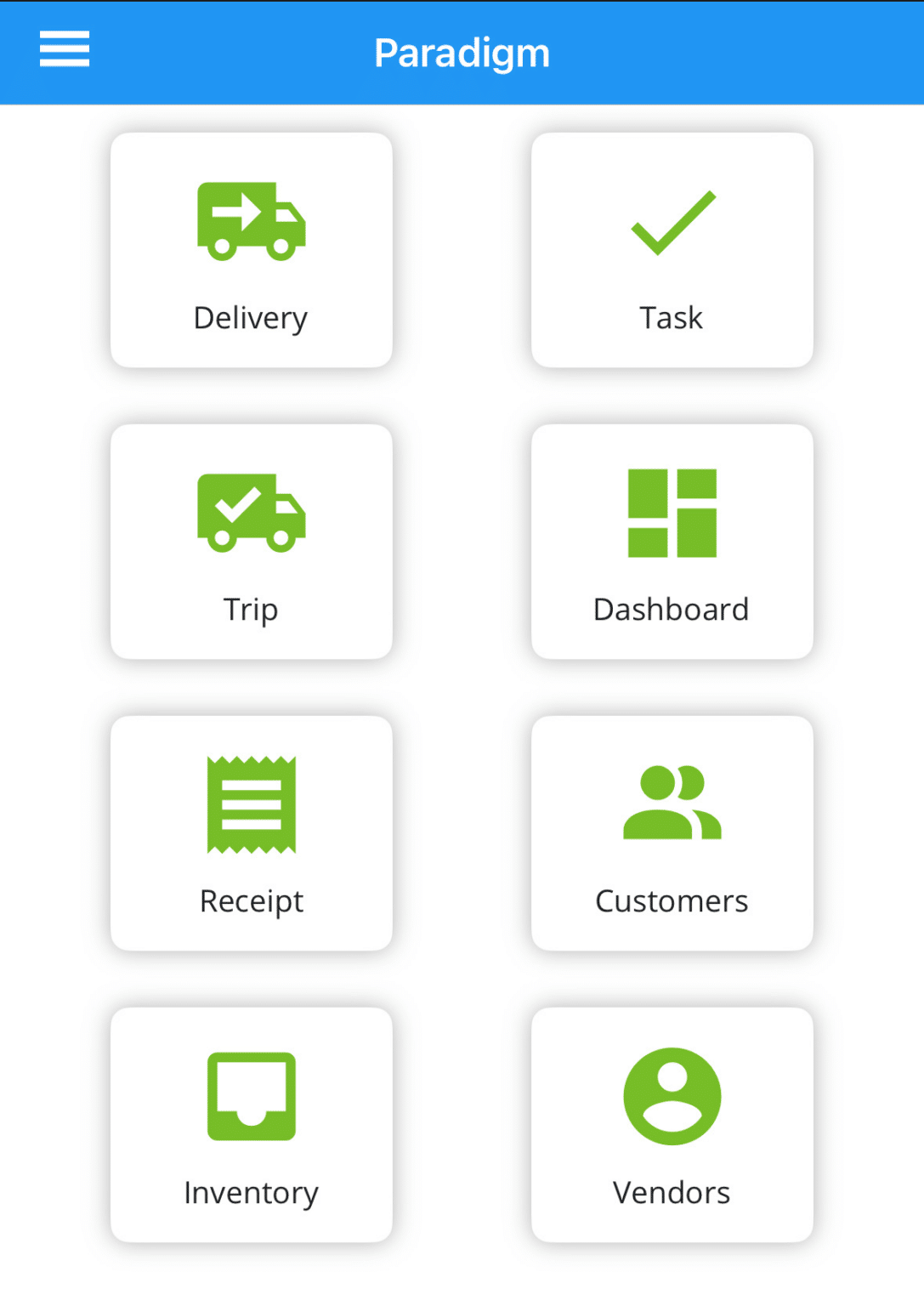The image size is (924, 1306).
Task: Tap the Trip truck icon
Action: pyautogui.click(x=251, y=512)
